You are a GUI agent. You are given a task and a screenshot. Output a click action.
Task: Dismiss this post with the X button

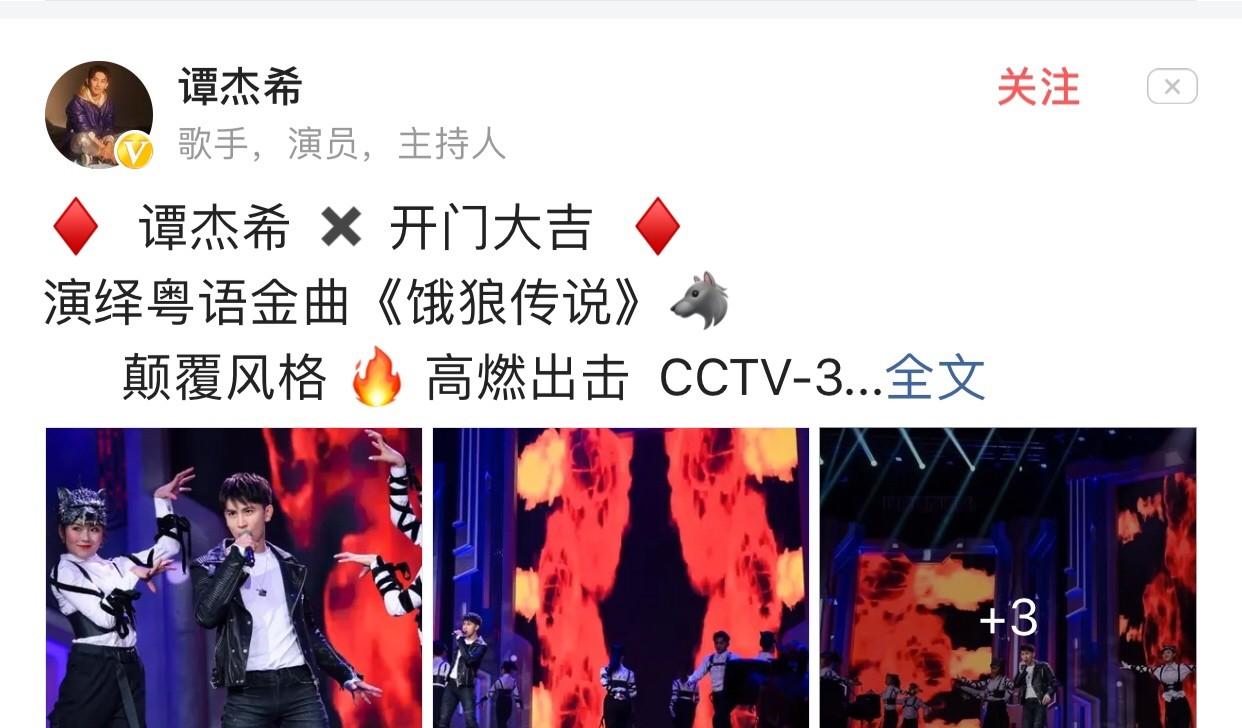click(1172, 87)
